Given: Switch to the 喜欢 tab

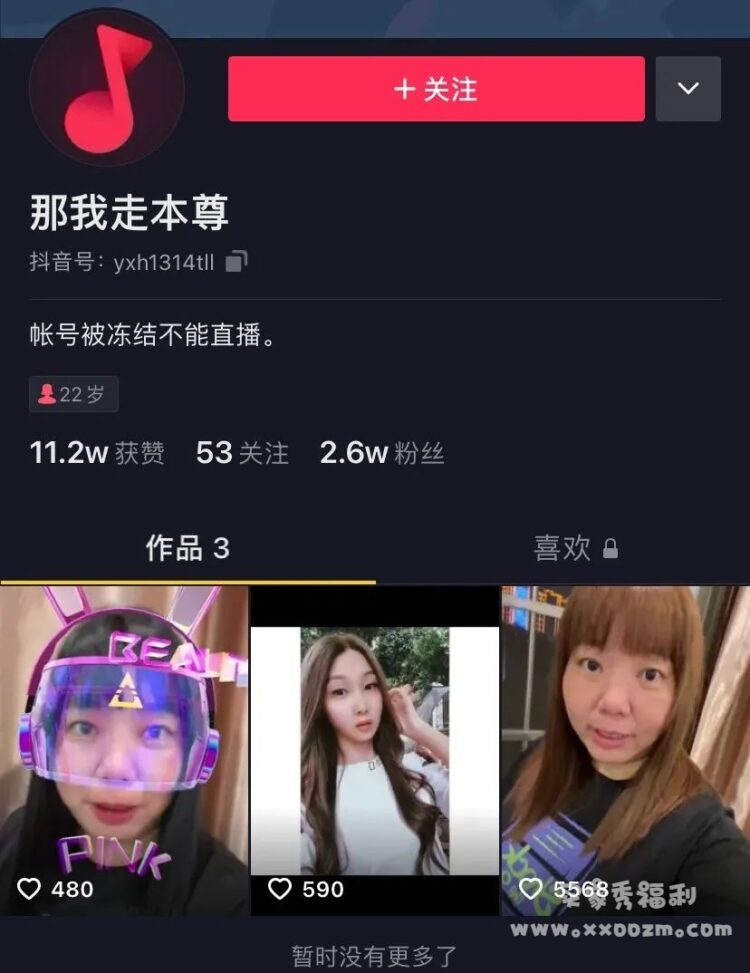Looking at the screenshot, I should pos(574,548).
